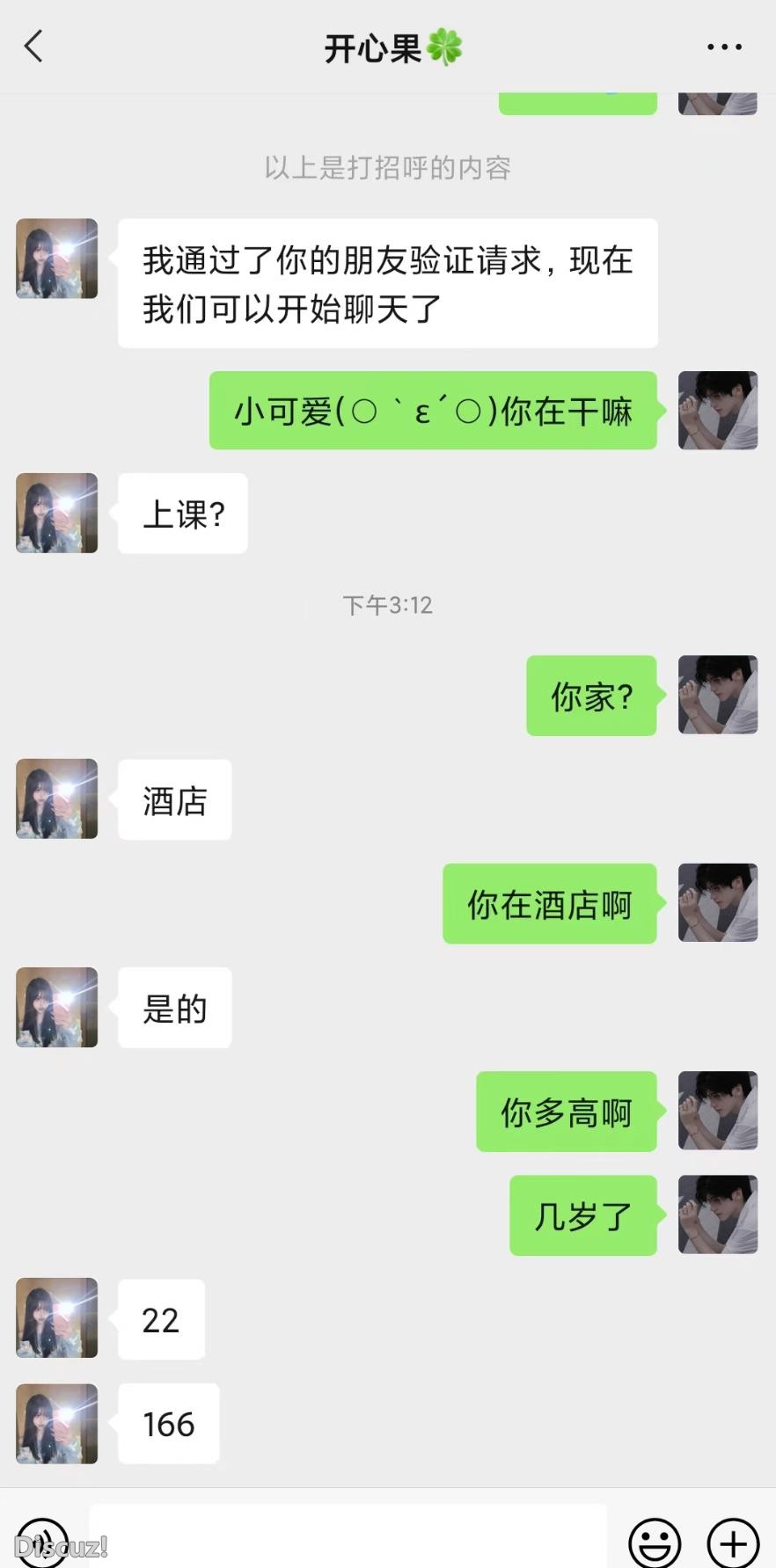
Task: Open chat options via the three-dot icon
Action: point(724,47)
